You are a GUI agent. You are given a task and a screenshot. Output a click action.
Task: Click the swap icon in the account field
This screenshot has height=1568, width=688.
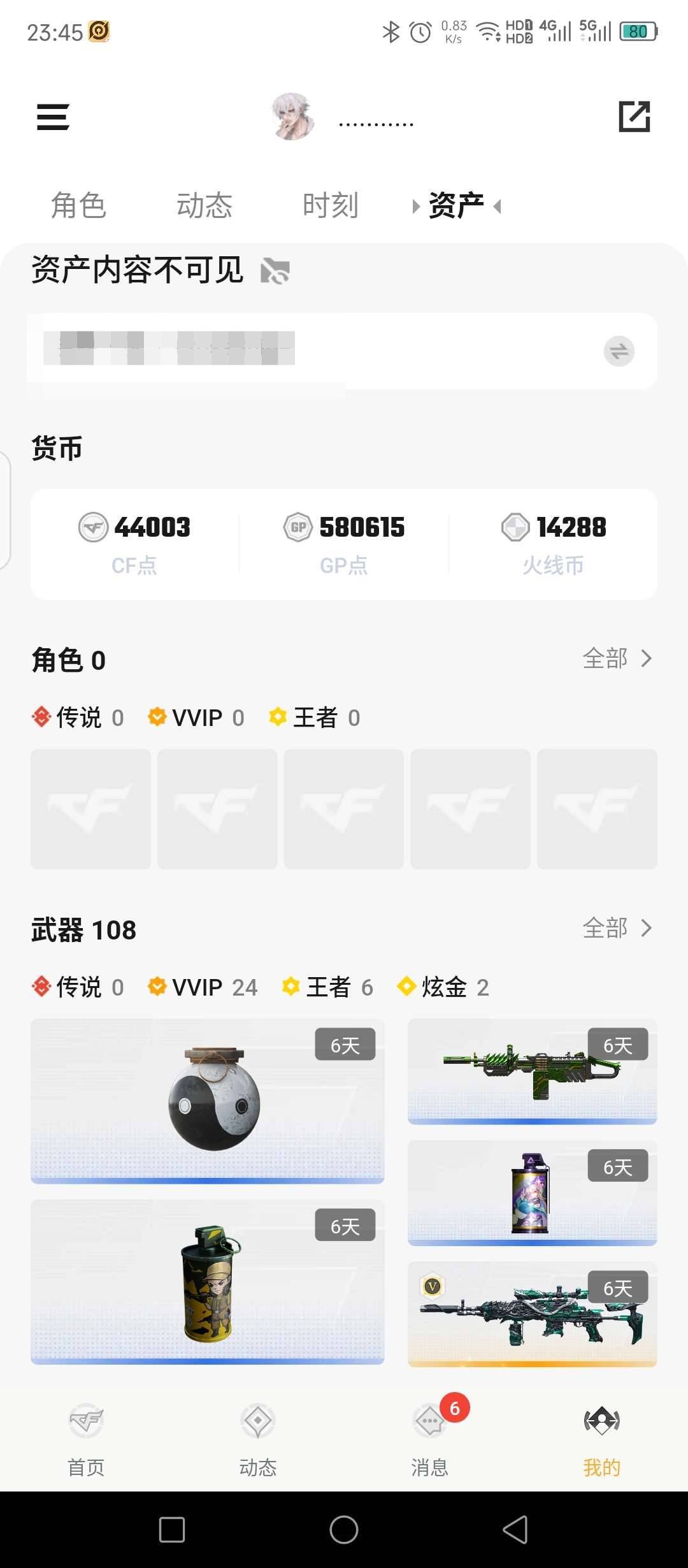tap(619, 351)
